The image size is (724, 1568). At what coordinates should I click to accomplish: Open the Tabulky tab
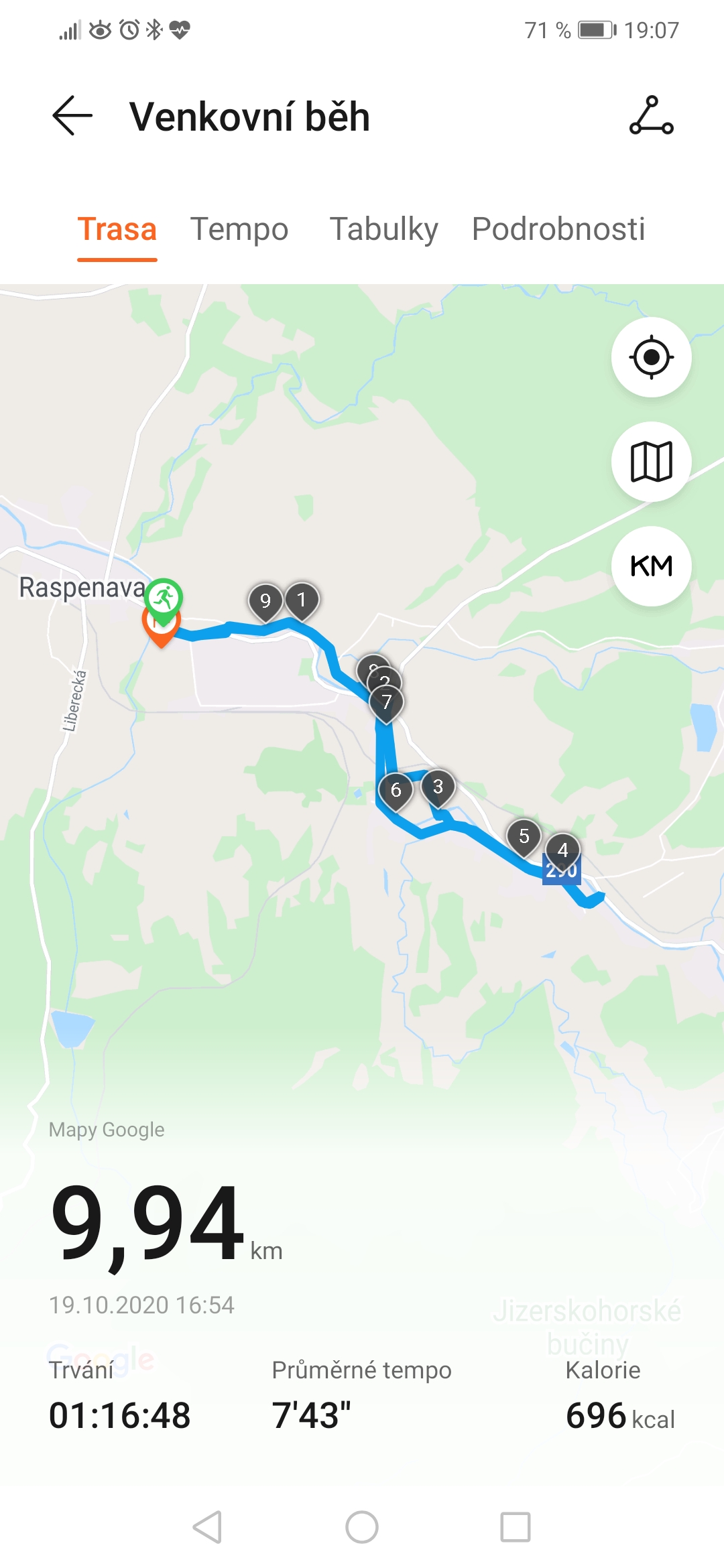[383, 229]
